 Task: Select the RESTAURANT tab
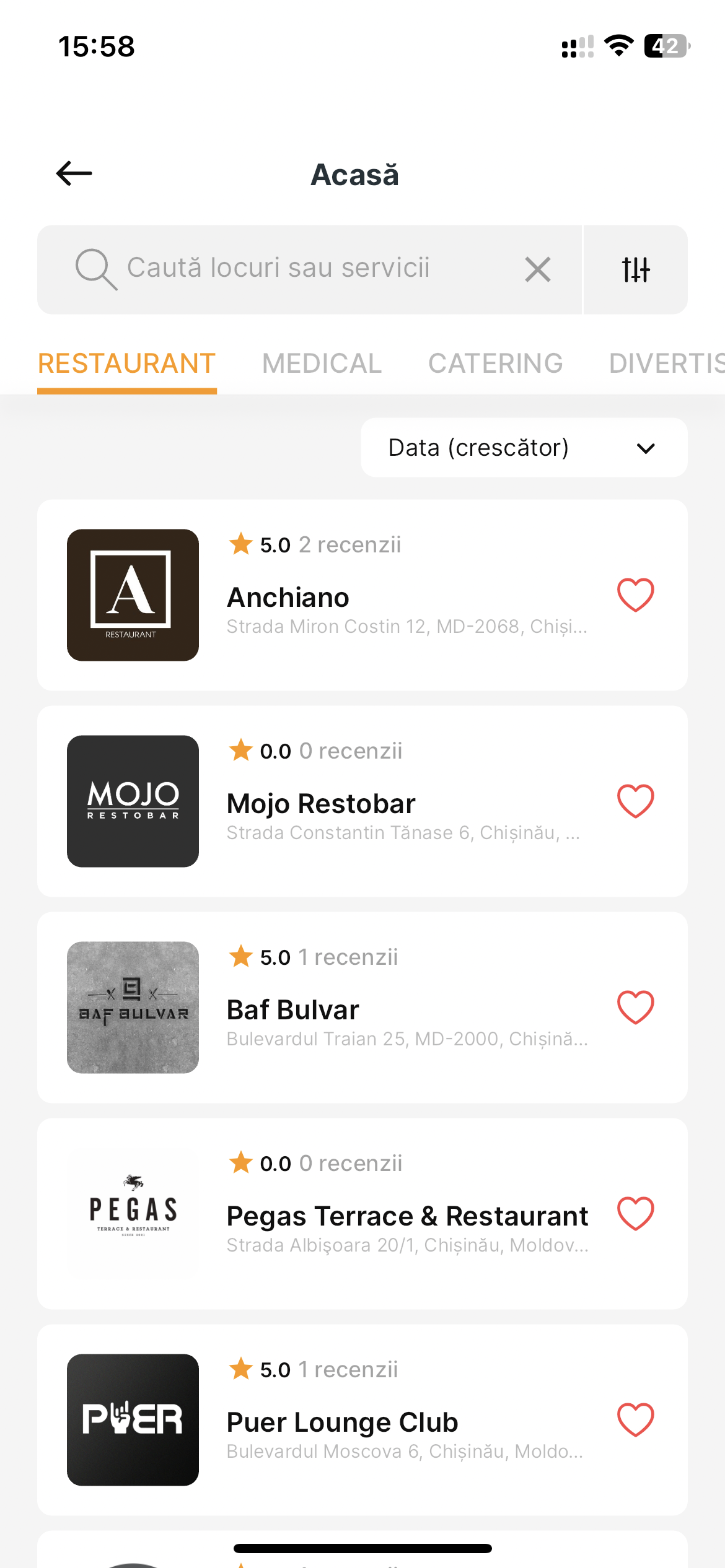pos(126,364)
